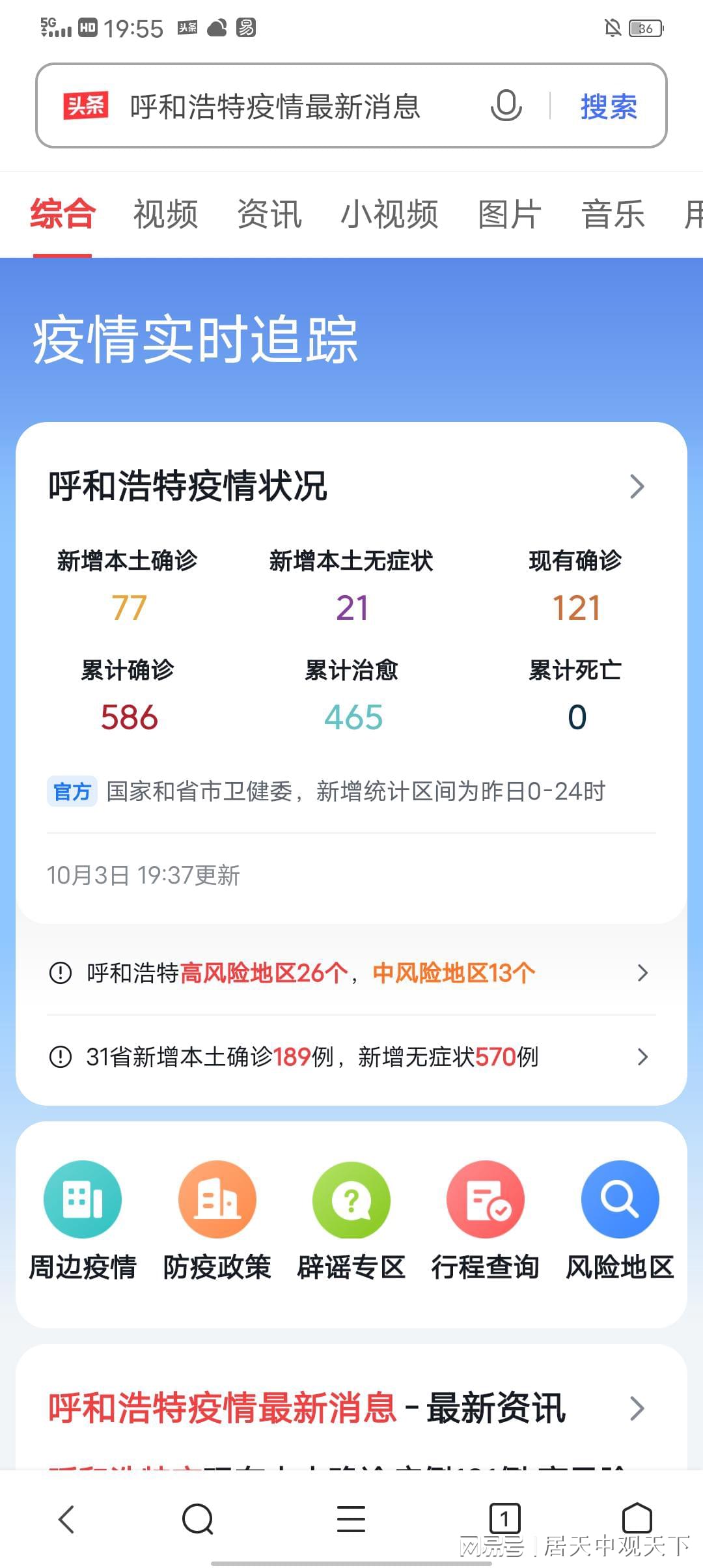703x1568 pixels.
Task: Tap the voice search microphone icon
Action: [x=506, y=107]
